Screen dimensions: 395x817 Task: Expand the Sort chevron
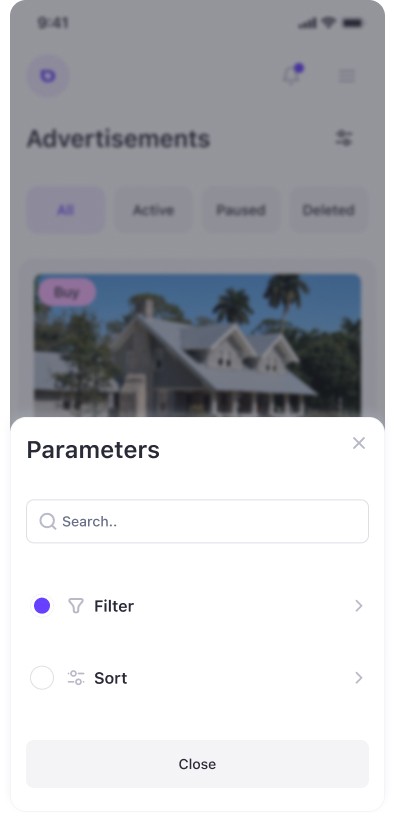(x=359, y=677)
